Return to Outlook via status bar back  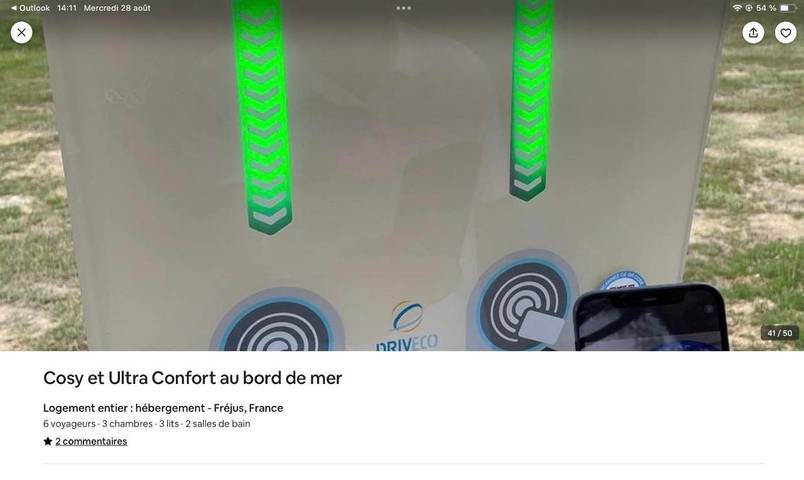(30, 8)
